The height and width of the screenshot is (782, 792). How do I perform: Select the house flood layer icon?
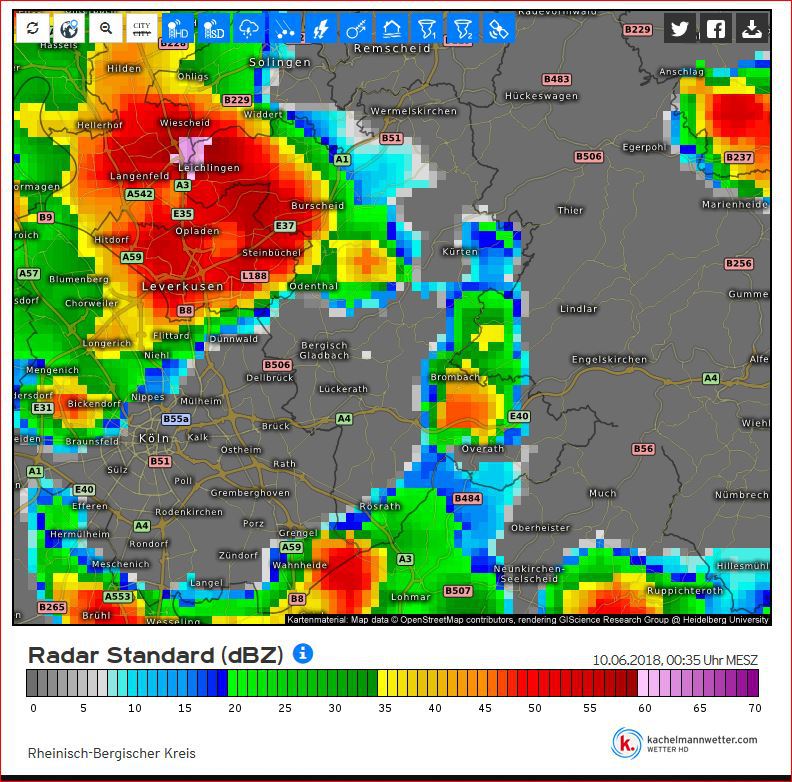click(393, 28)
